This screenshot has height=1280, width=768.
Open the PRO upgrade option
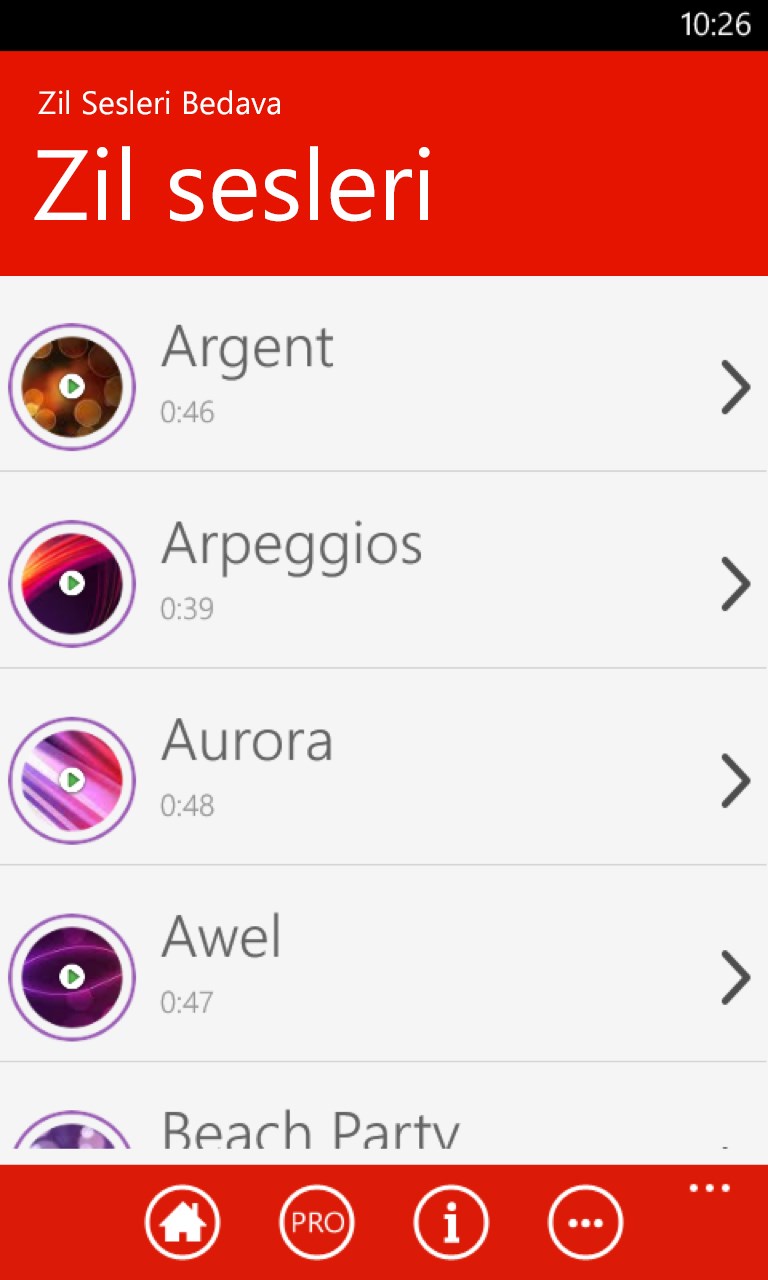coord(317,1222)
